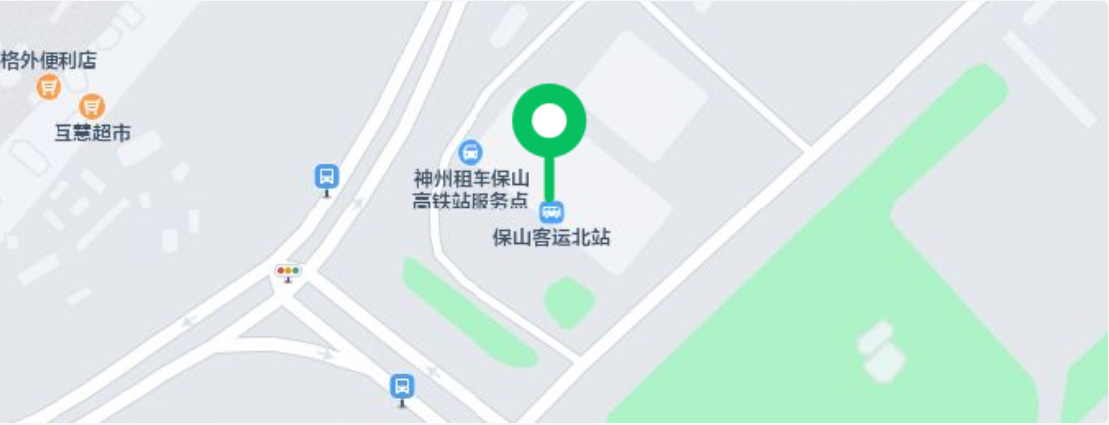
Task: Select the 保山客运北站 bus station marker
Action: click(551, 212)
